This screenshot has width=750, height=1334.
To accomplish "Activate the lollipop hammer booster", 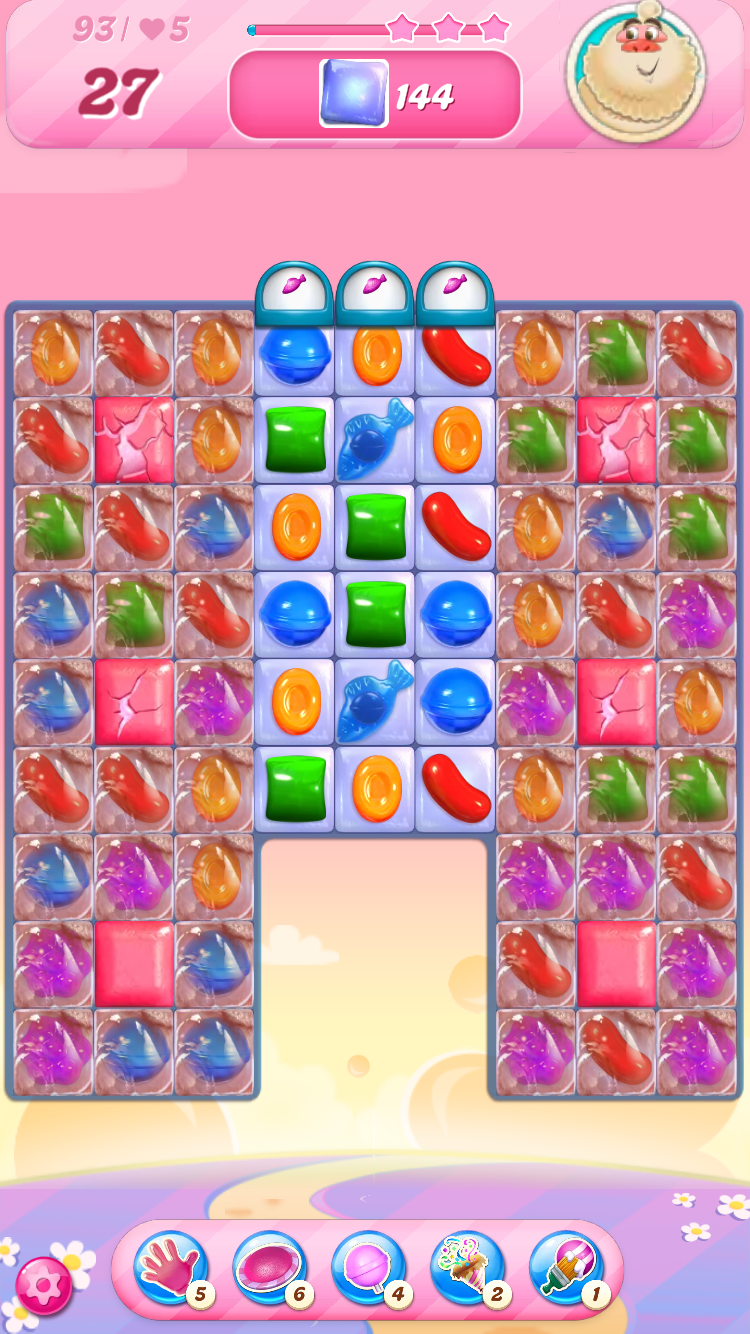I will click(369, 1268).
